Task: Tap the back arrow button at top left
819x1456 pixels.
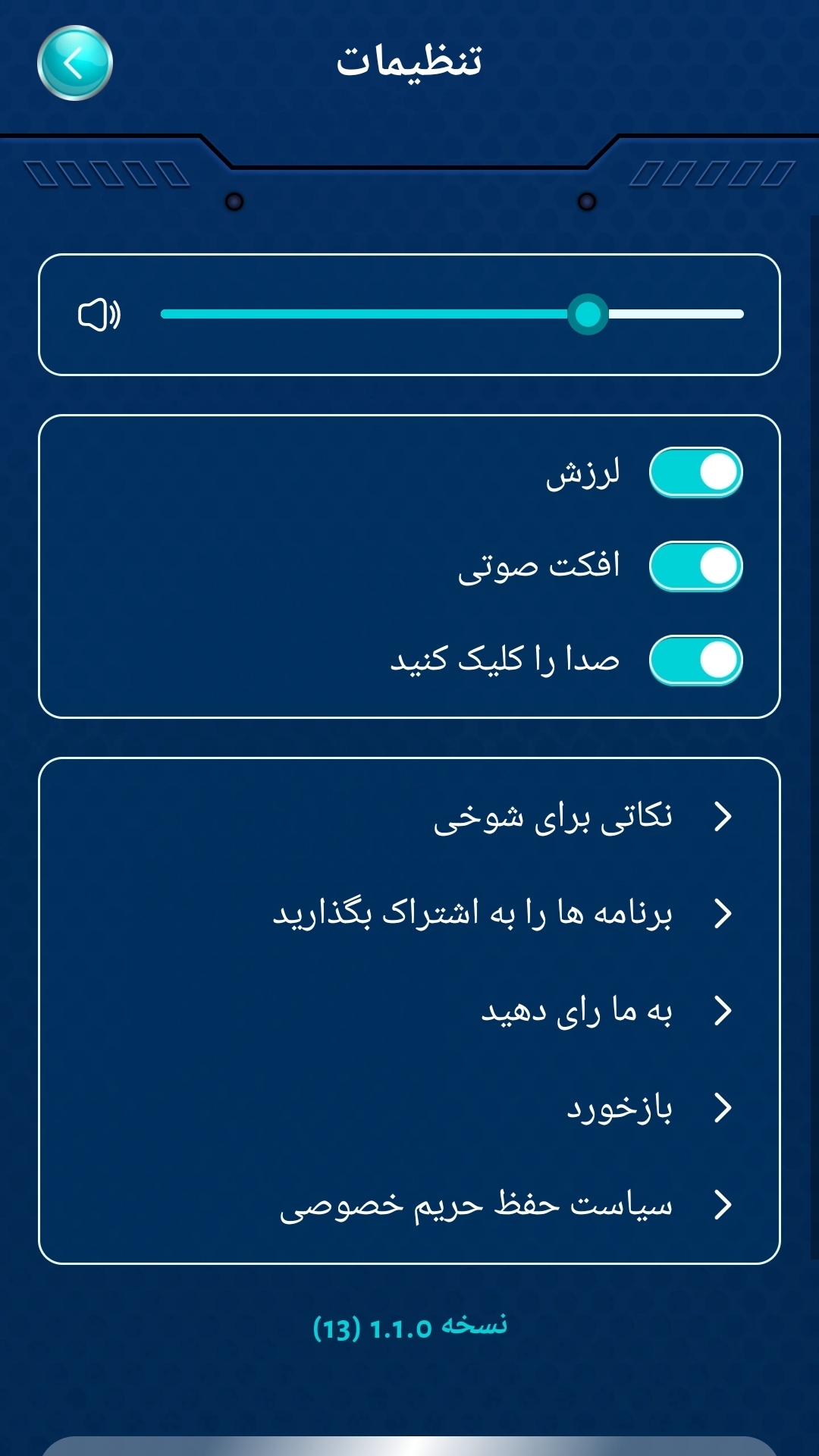Action: [x=74, y=64]
